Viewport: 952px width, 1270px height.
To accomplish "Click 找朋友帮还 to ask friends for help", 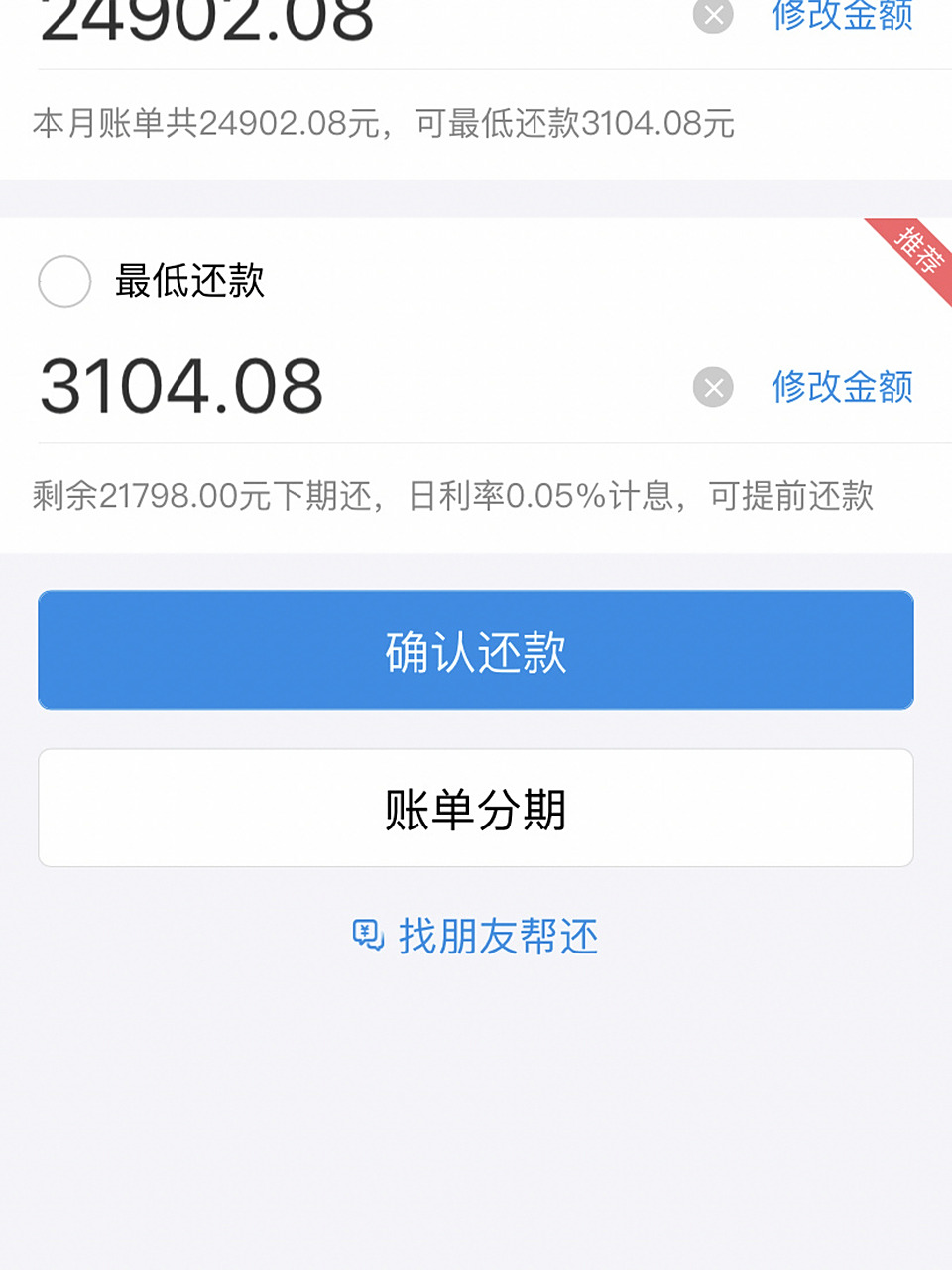I will (498, 934).
